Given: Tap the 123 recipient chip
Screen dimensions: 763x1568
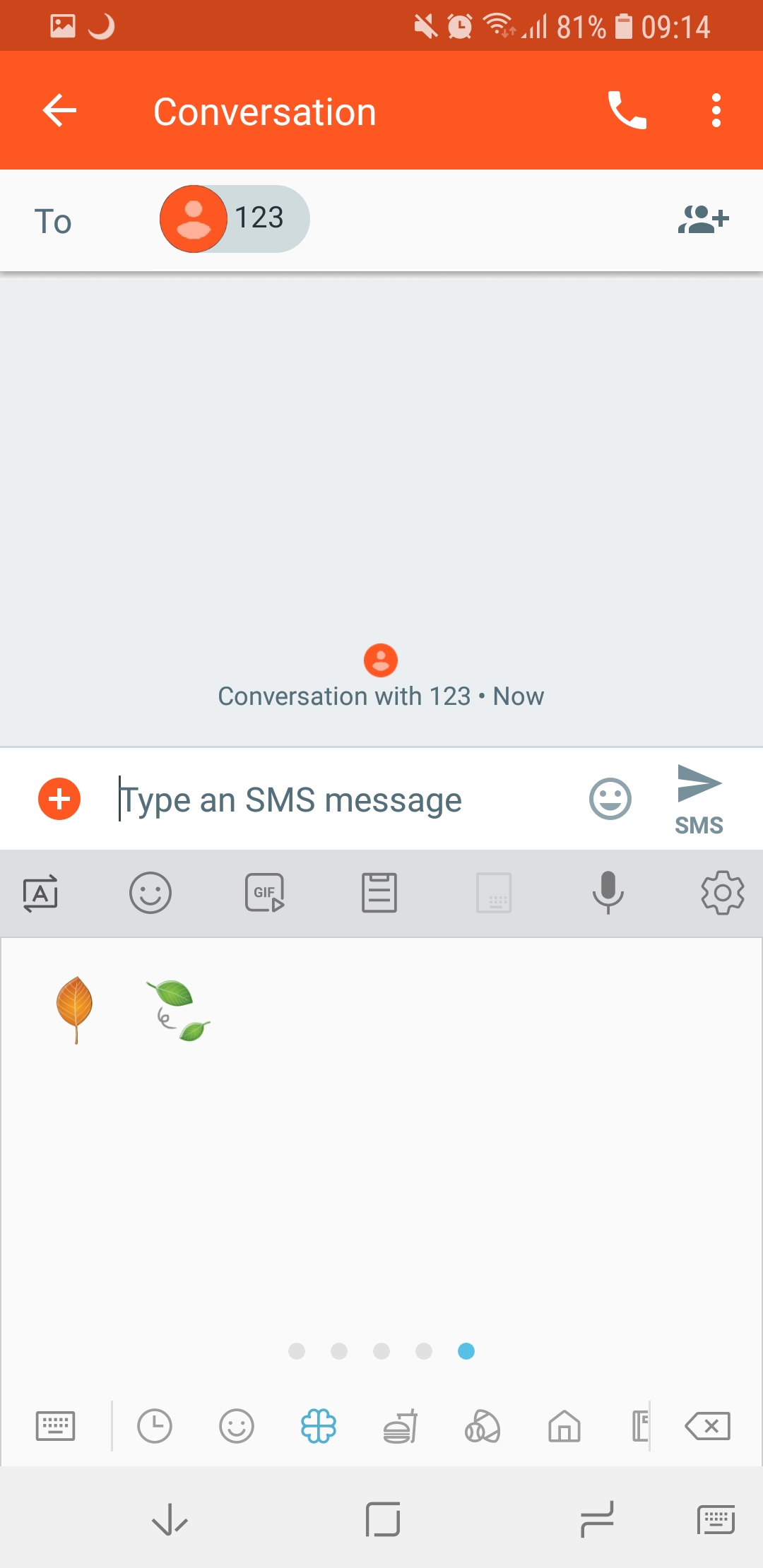Looking at the screenshot, I should click(x=235, y=219).
